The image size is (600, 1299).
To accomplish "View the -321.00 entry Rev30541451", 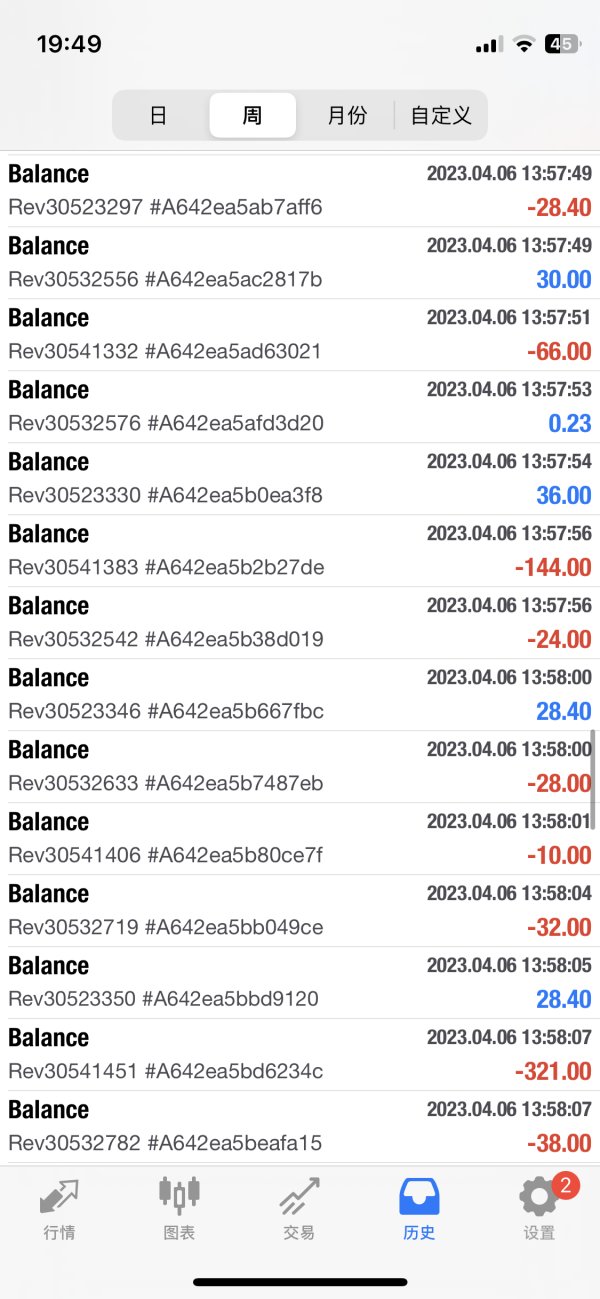I will (300, 1055).
